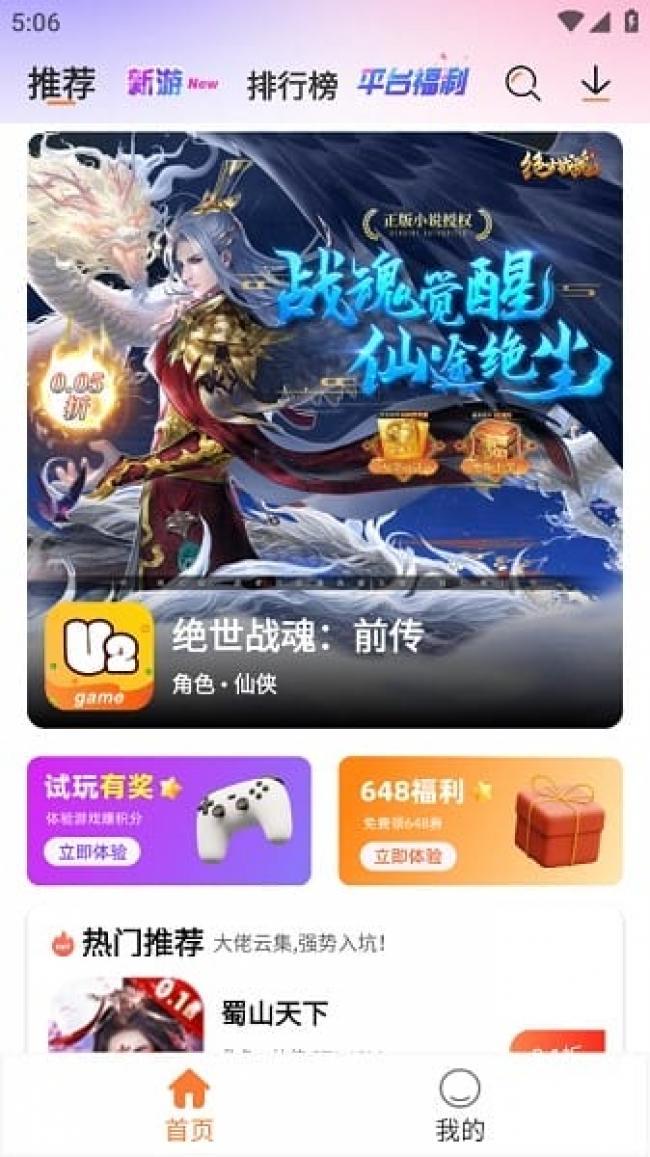
Task: Switch to the 新游 tab
Action: (x=171, y=85)
